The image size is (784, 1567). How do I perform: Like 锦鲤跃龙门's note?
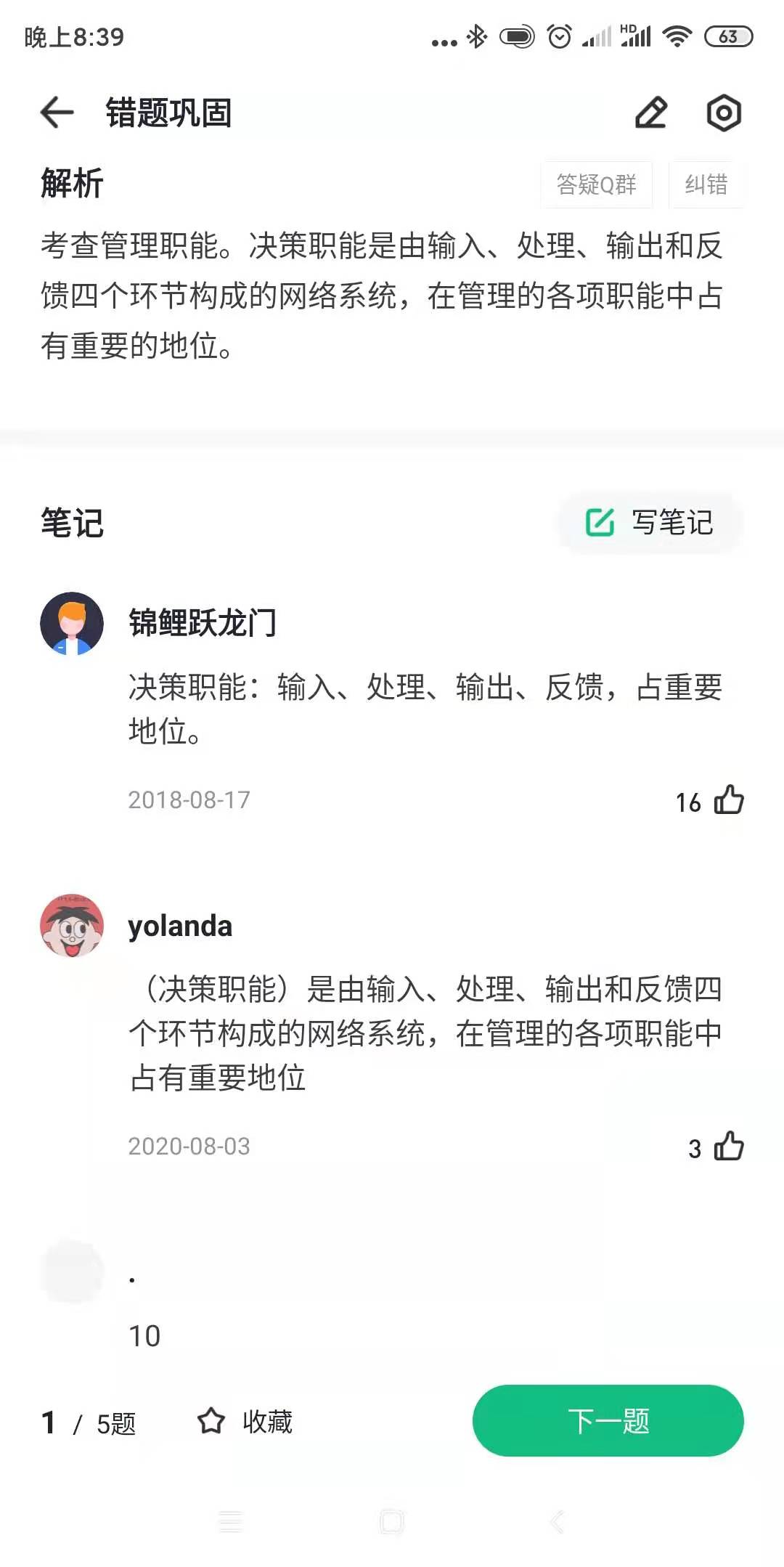[x=729, y=800]
